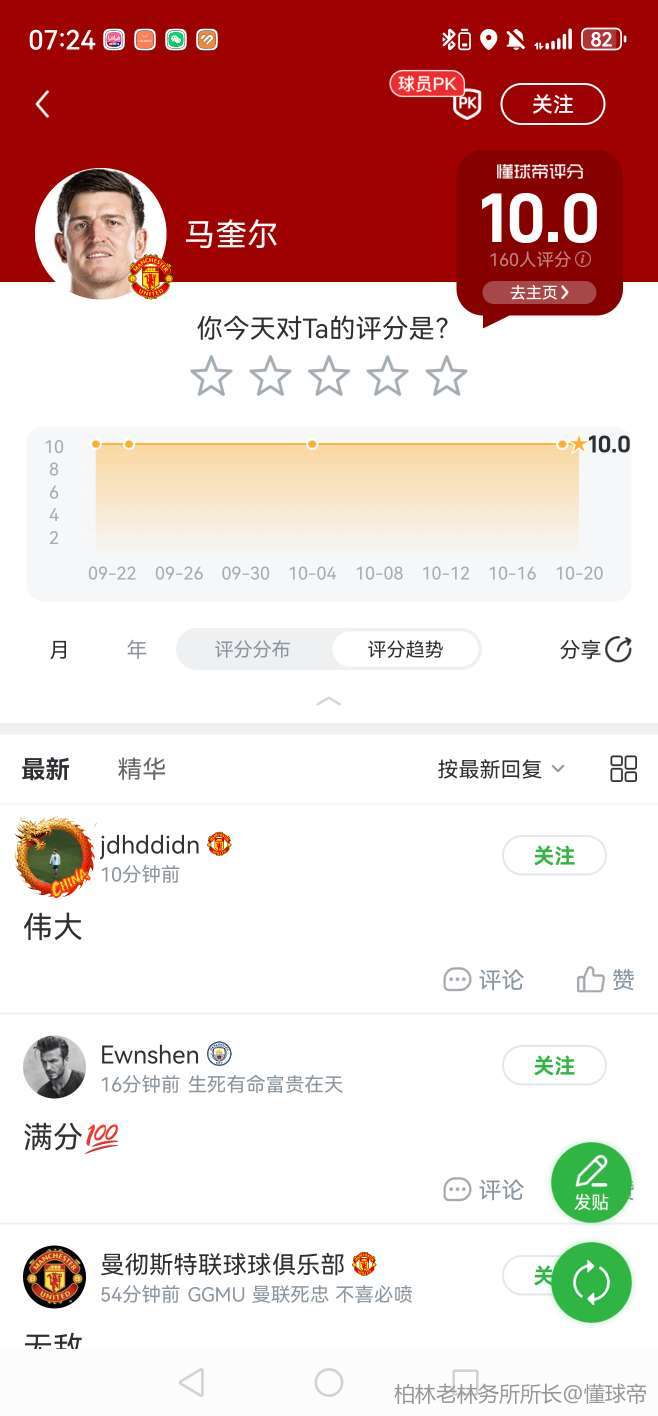Select the 评分分布 segment

252,650
